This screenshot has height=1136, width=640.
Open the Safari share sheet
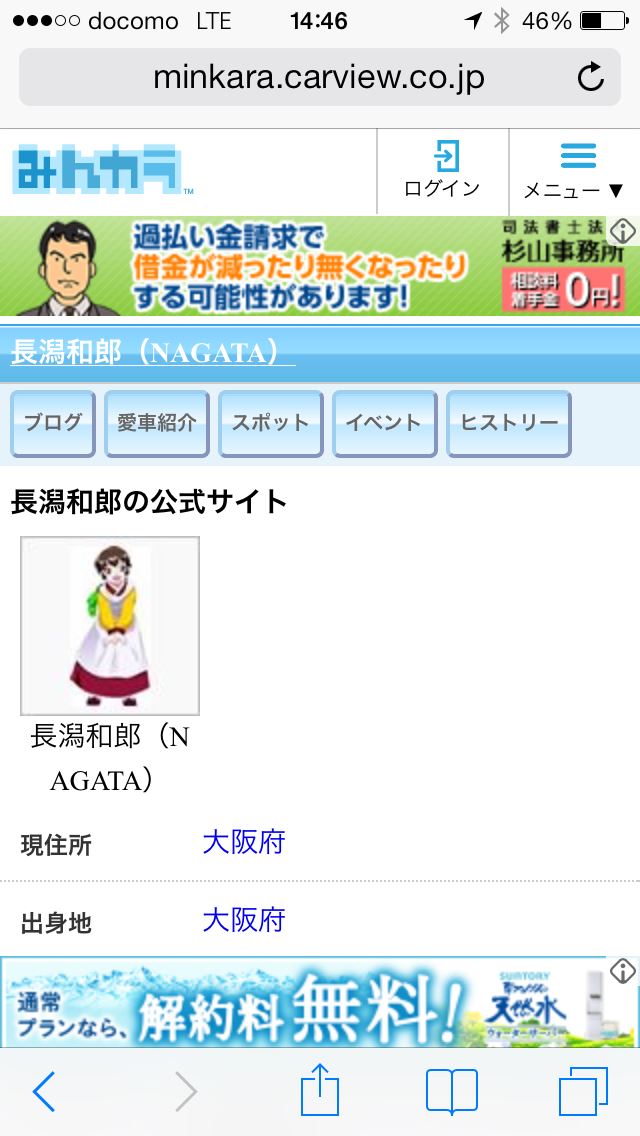[320, 1088]
